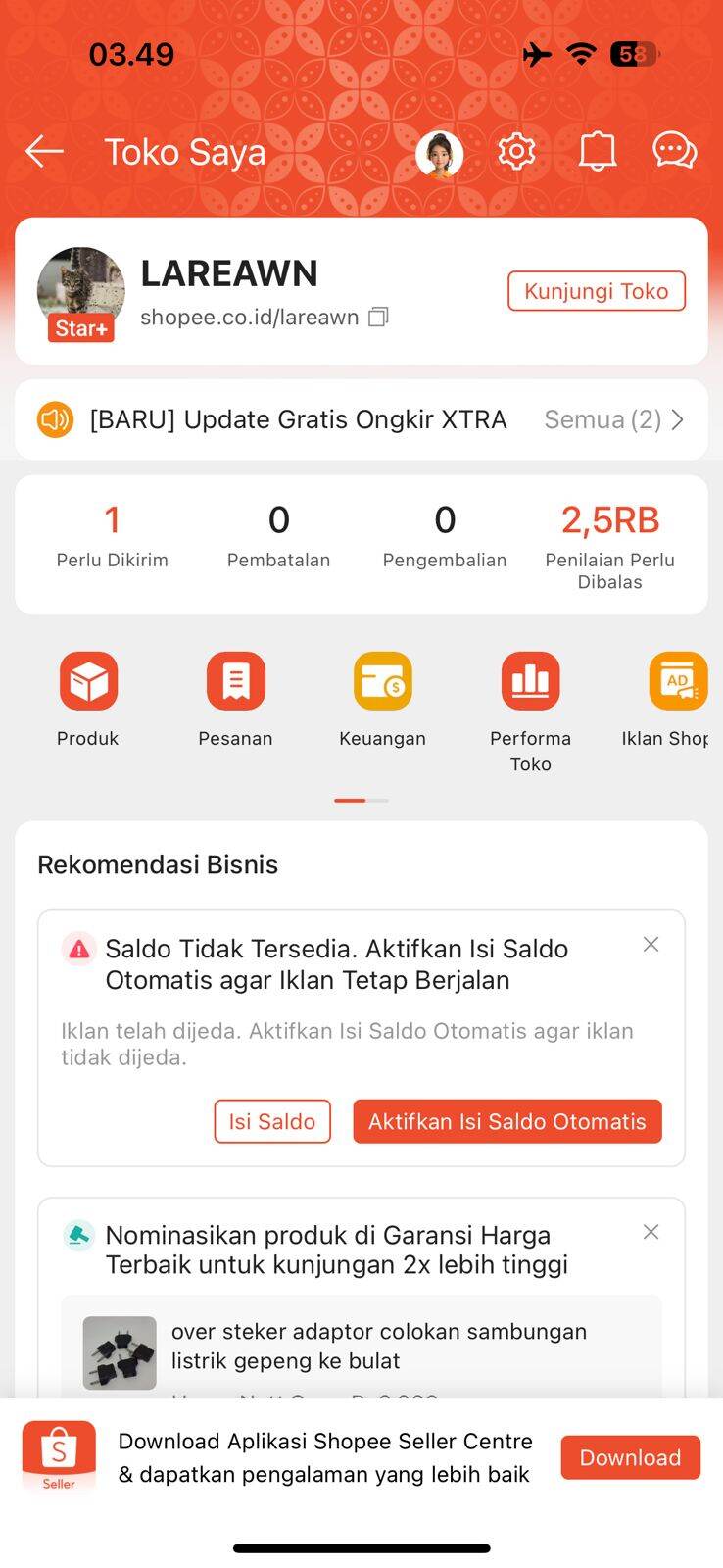
Task: Dismiss the Saldo Tidak Tersedia card
Action: pyautogui.click(x=651, y=945)
